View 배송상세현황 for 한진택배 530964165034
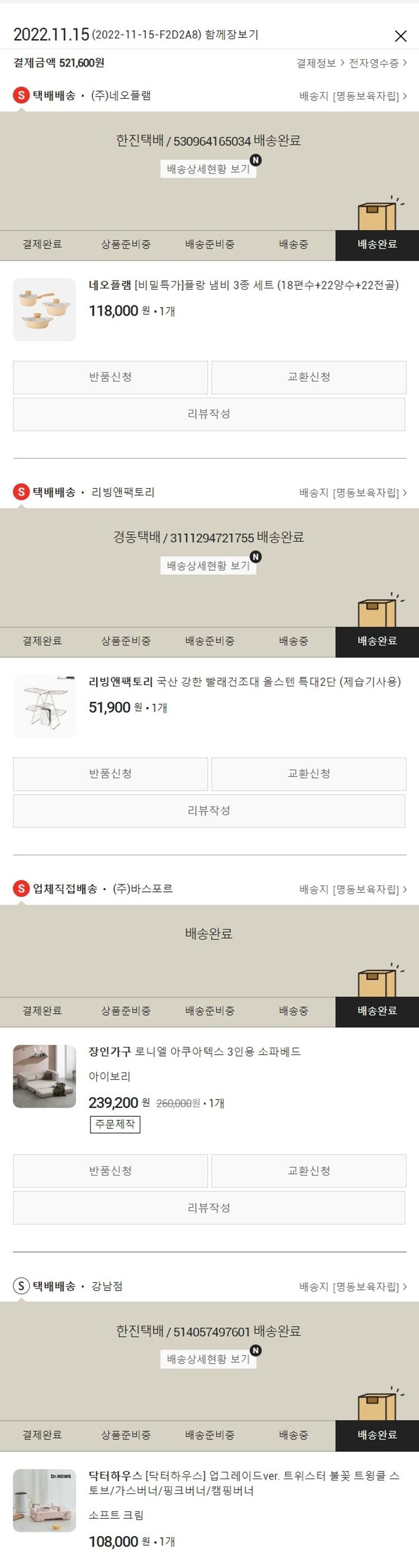 (x=208, y=169)
